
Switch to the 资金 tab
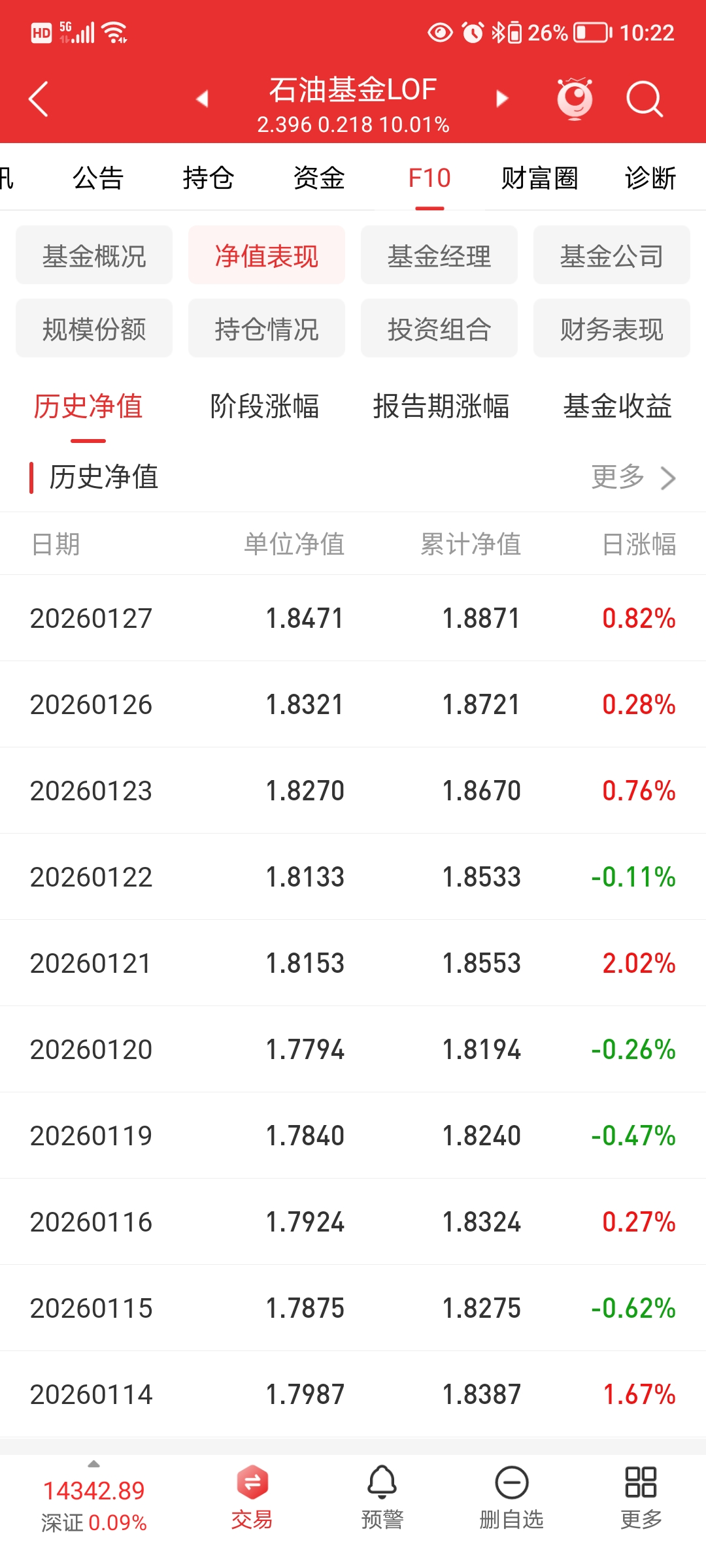tap(319, 178)
